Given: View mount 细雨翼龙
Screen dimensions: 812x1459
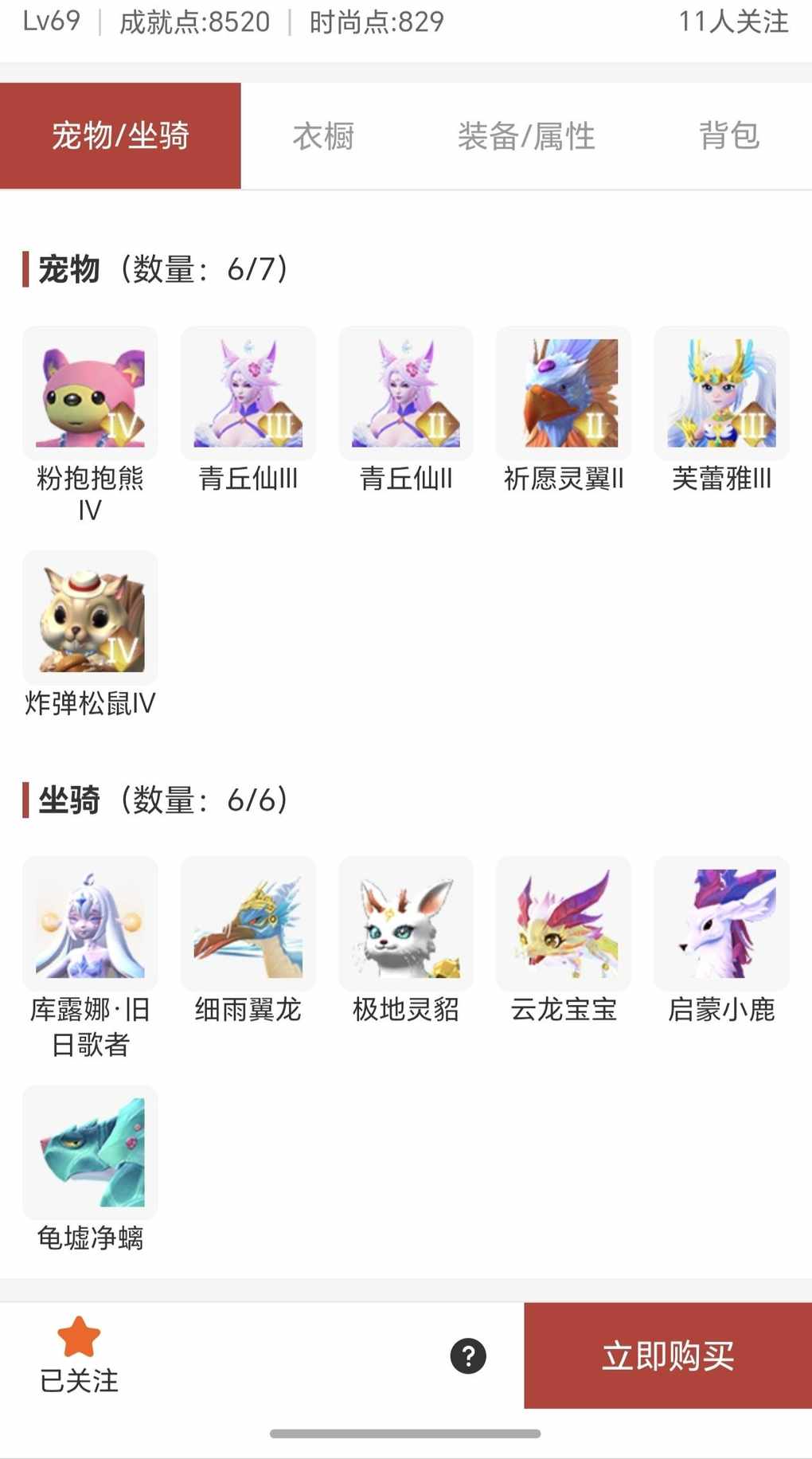Looking at the screenshot, I should [x=248, y=924].
